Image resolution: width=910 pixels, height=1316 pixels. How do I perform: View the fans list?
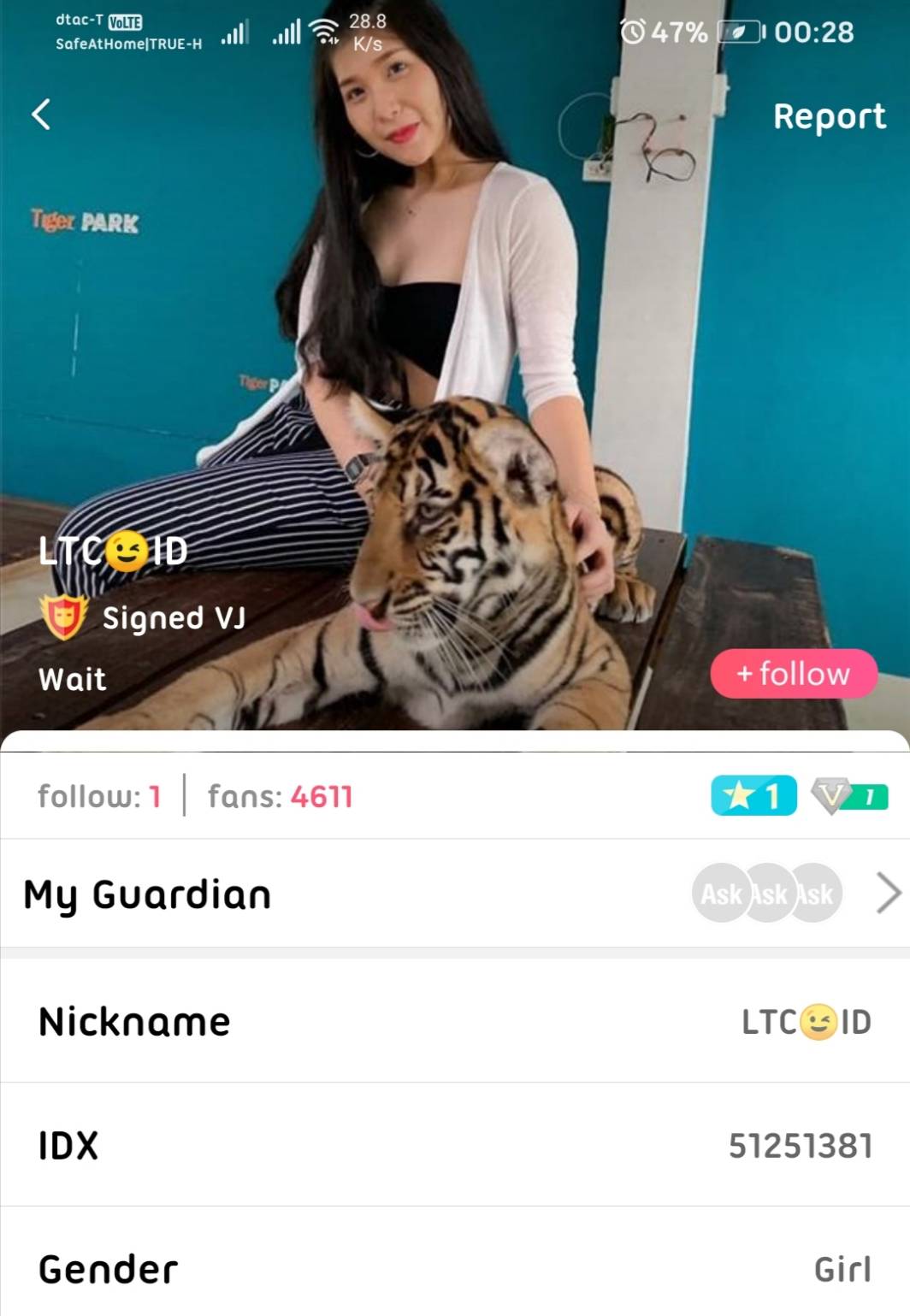[280, 796]
